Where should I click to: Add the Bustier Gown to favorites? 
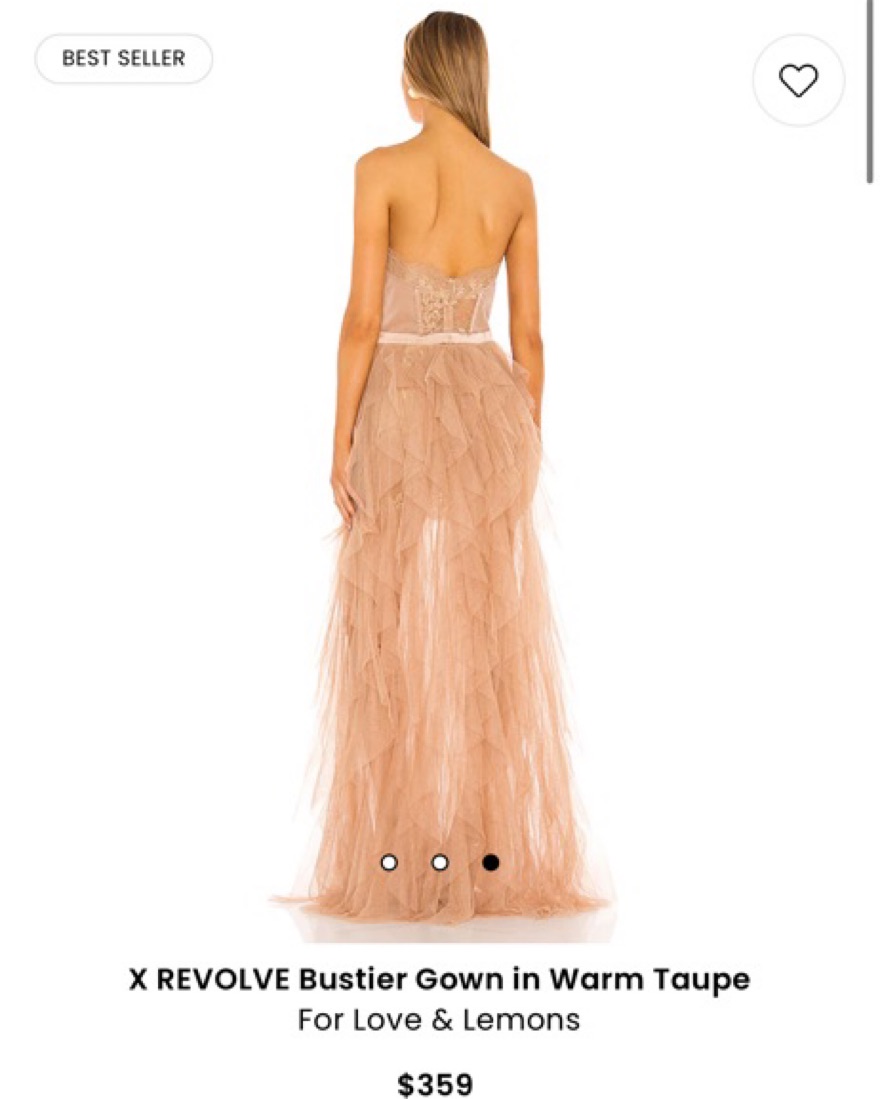(798, 80)
